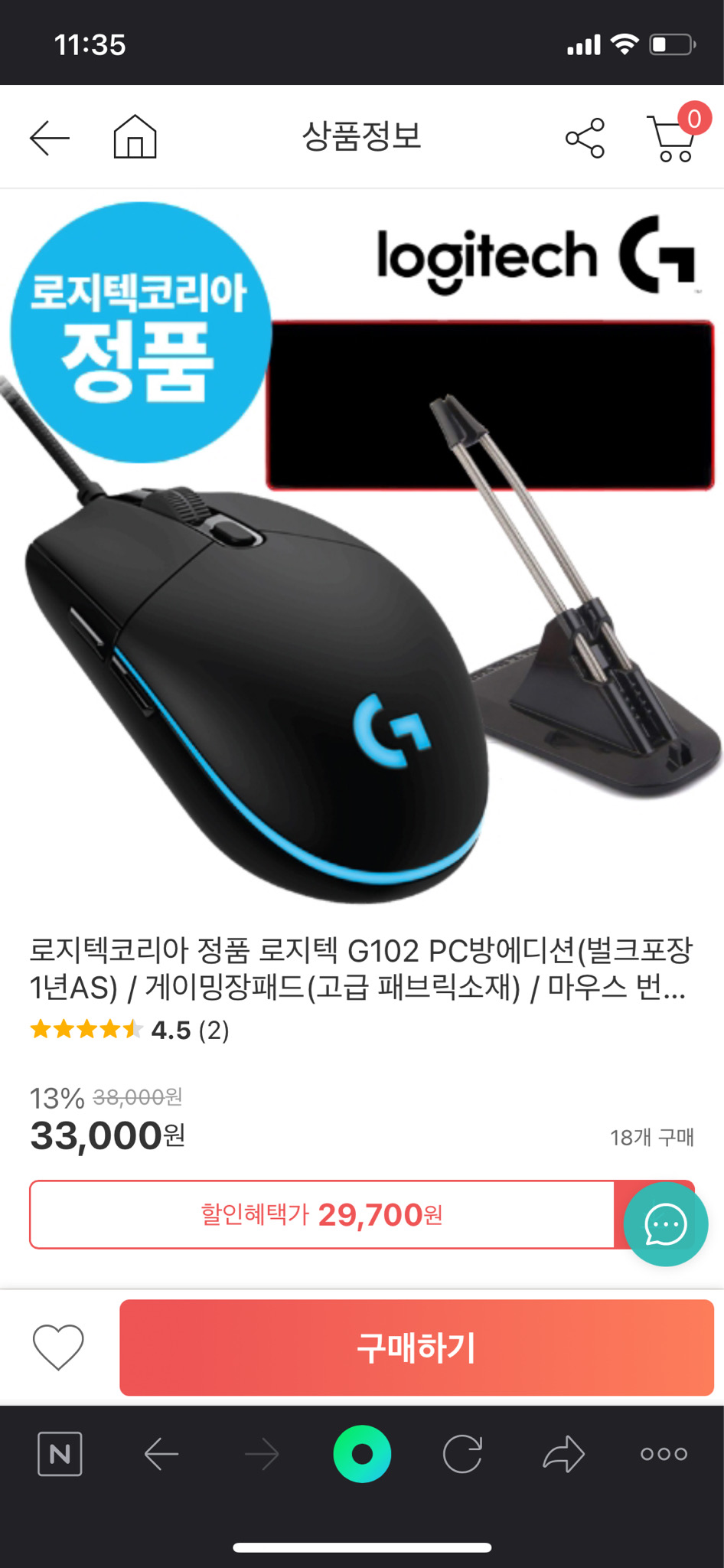This screenshot has width=724, height=1568.
Task: Tap the Naver N icon in bottom bar
Action: pyautogui.click(x=60, y=1454)
